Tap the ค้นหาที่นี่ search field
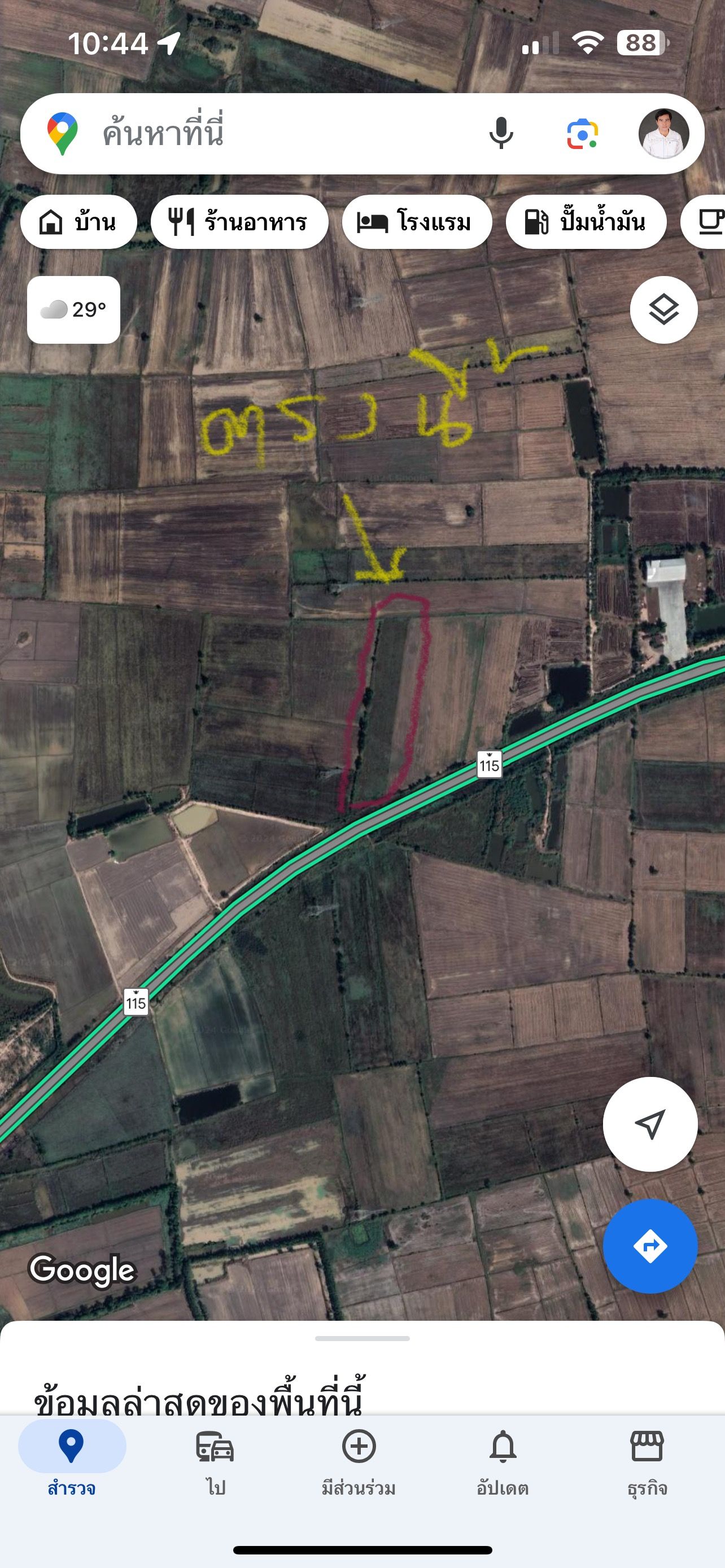The height and width of the screenshot is (1568, 725). pyautogui.click(x=280, y=134)
